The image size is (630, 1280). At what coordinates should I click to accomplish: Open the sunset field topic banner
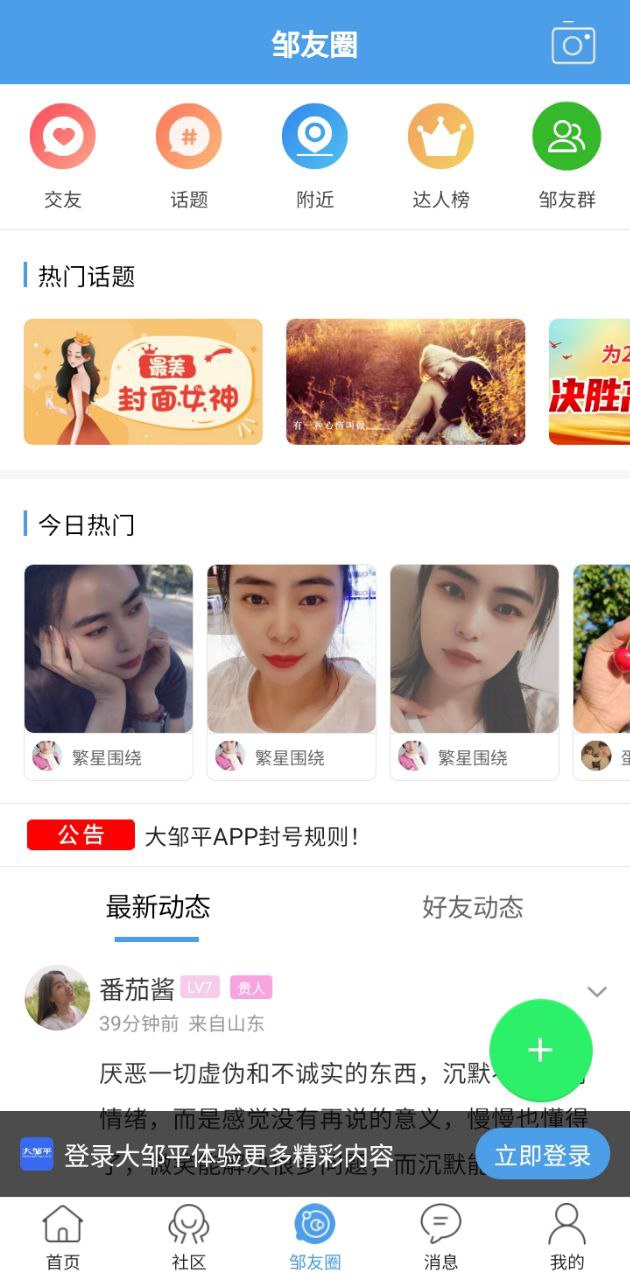[x=405, y=382]
